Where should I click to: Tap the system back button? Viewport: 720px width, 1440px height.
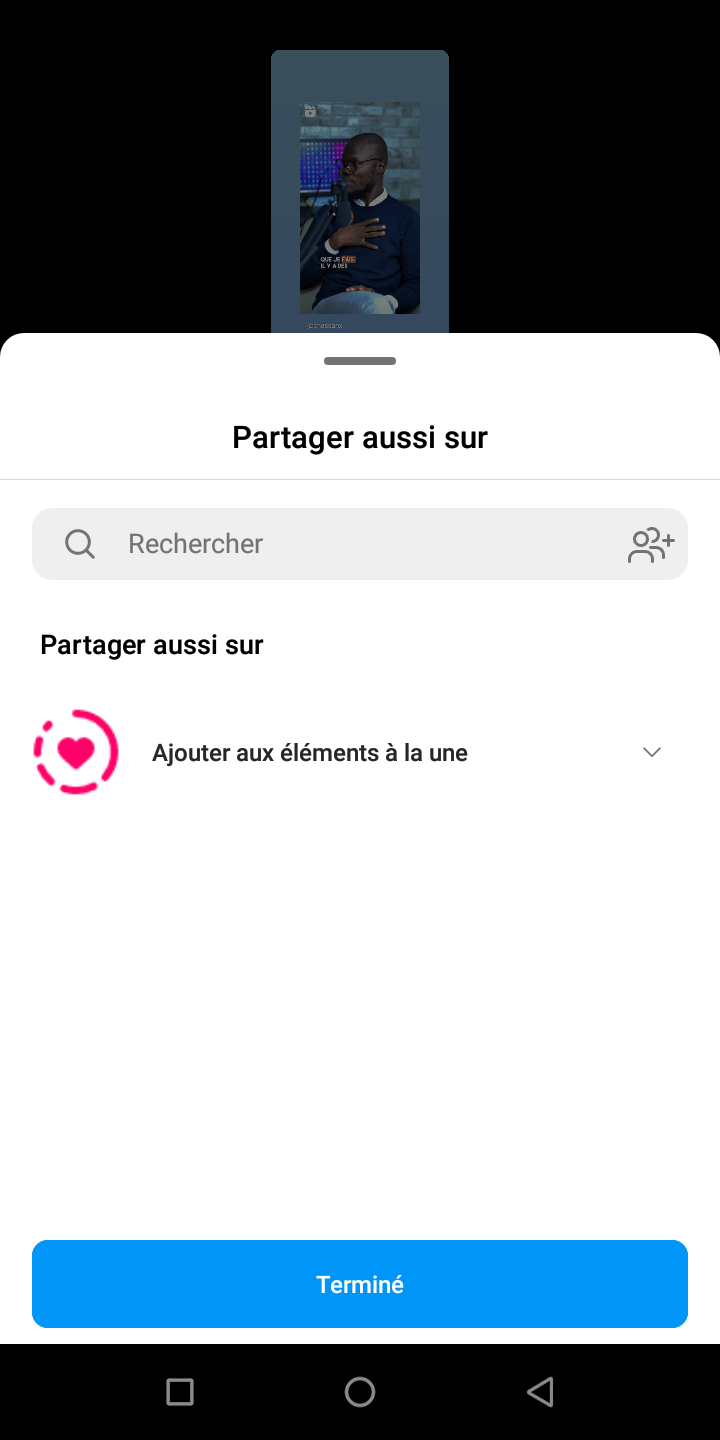coord(540,1392)
